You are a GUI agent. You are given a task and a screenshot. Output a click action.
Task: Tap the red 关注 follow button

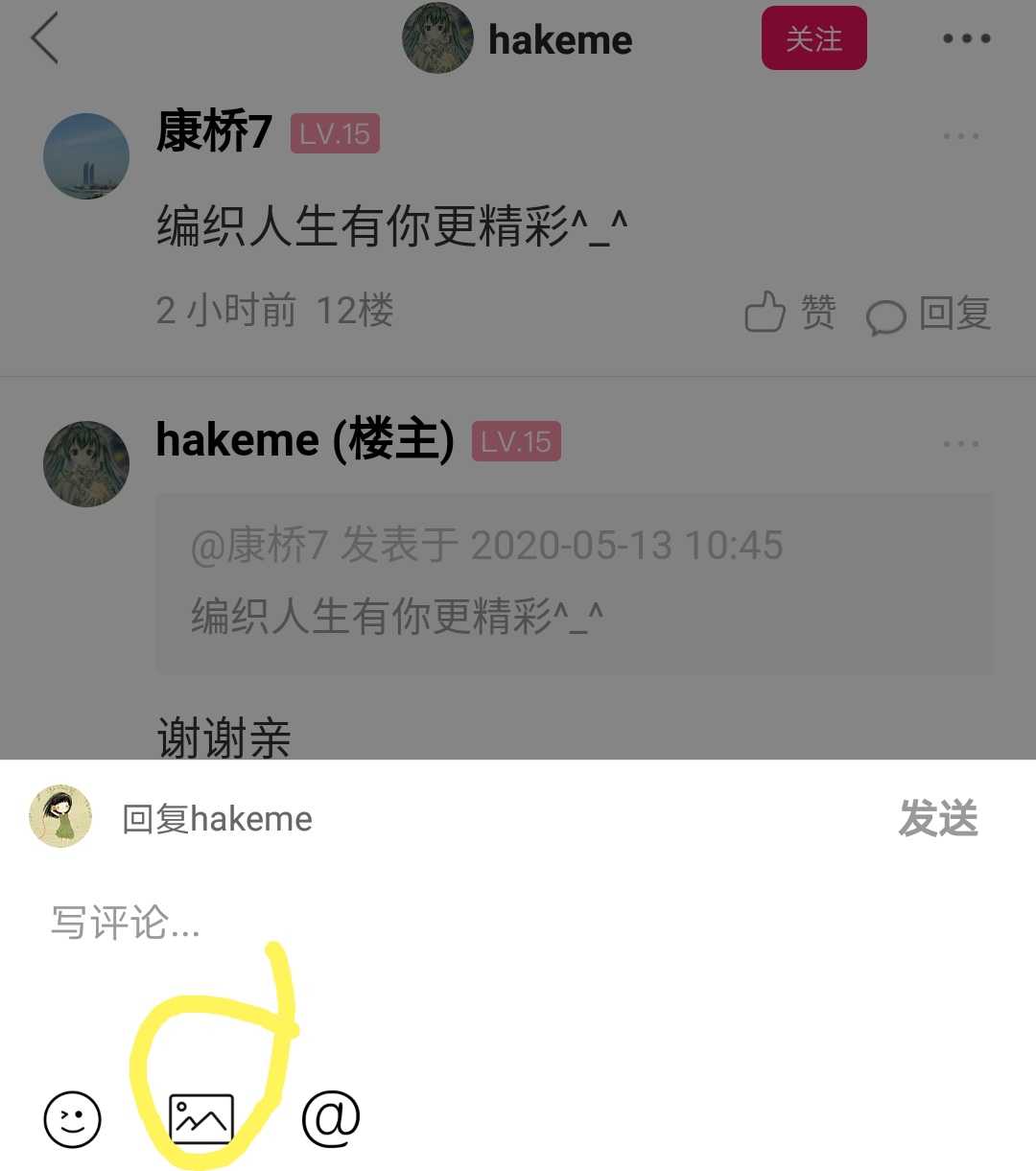tap(813, 38)
